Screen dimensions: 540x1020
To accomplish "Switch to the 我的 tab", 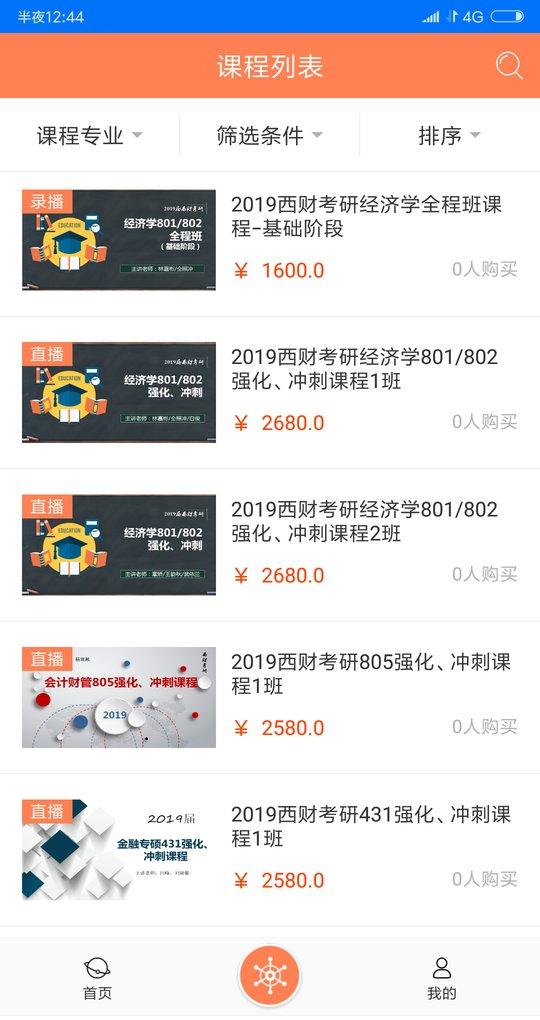I will click(442, 978).
